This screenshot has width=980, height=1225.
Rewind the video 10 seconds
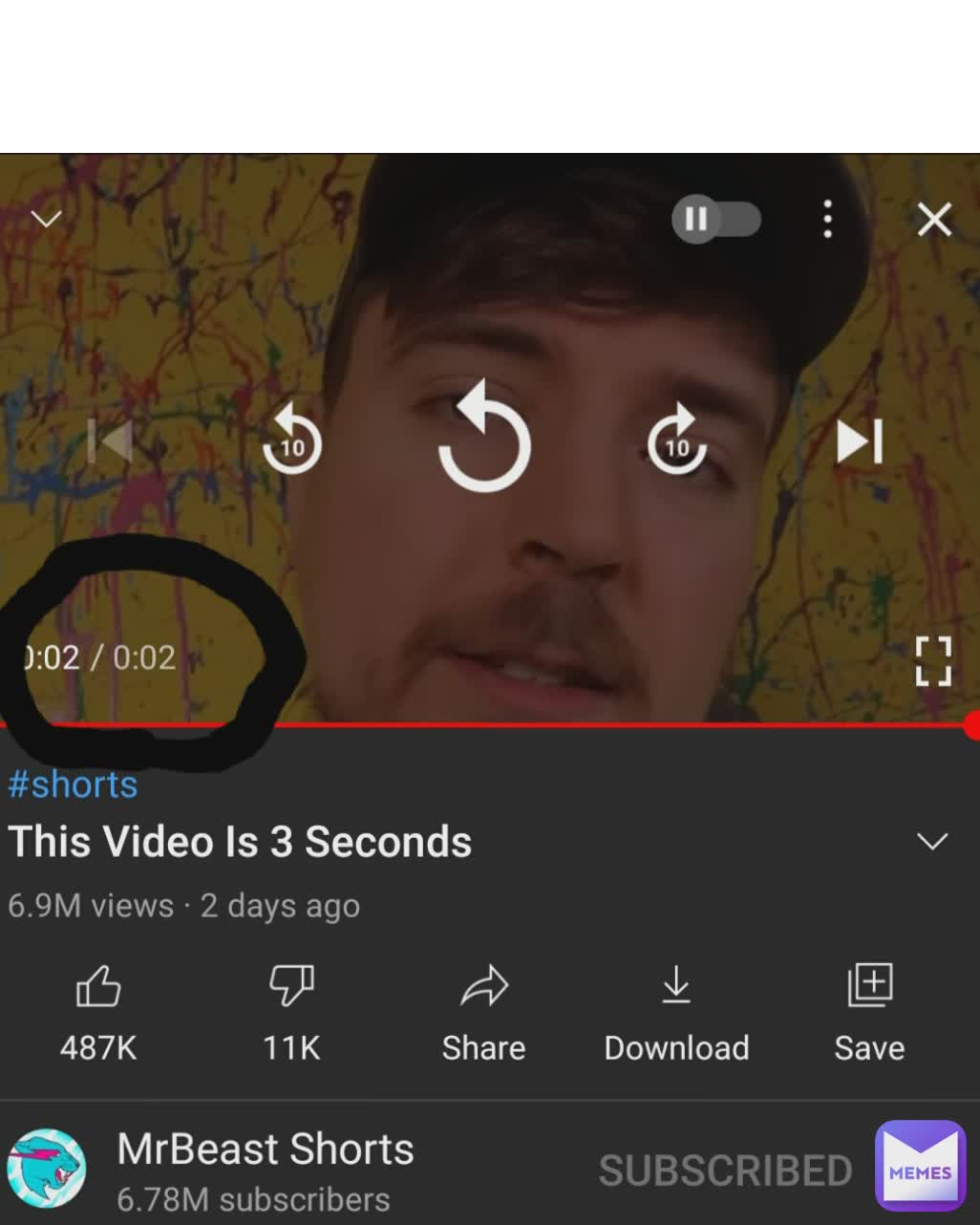point(291,441)
